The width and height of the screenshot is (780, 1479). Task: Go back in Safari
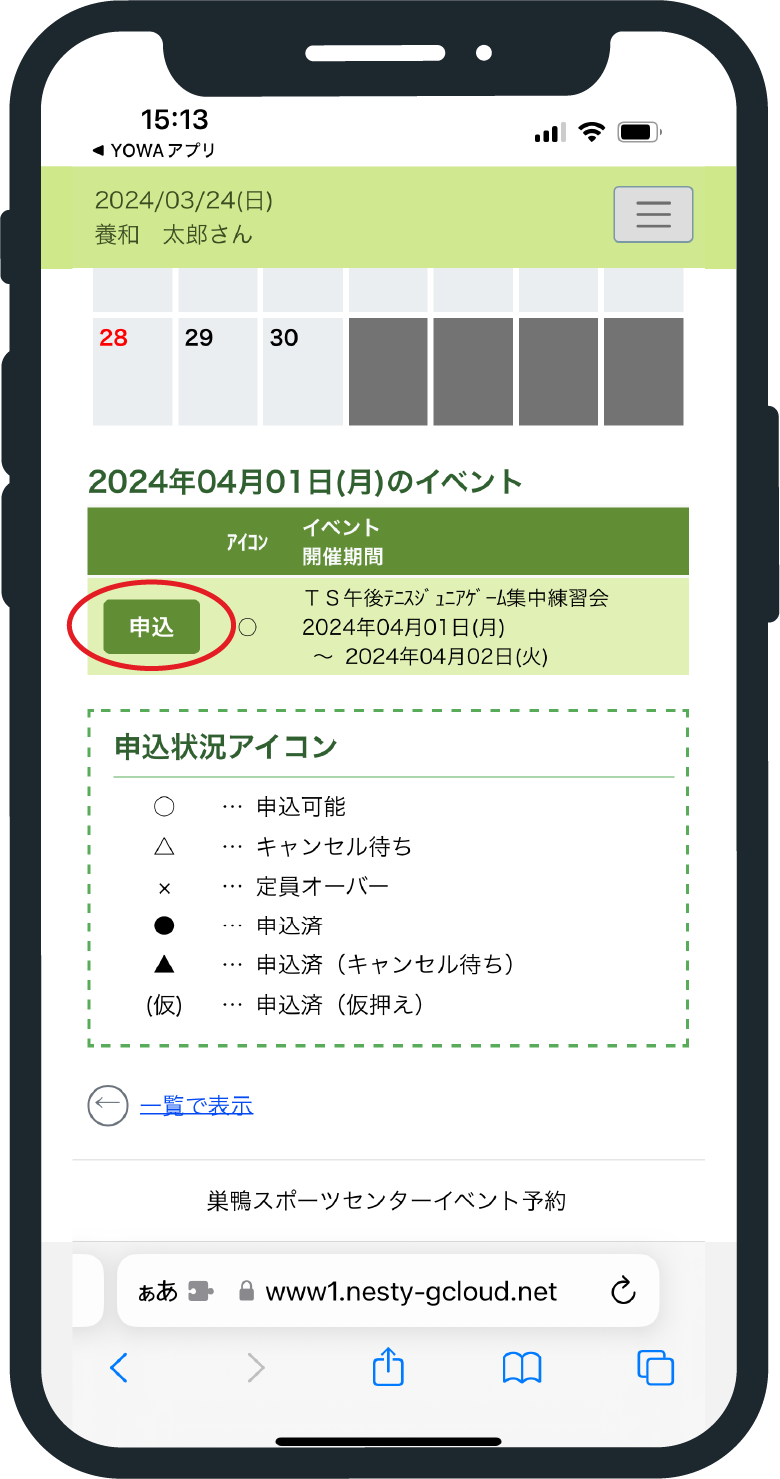click(119, 1367)
